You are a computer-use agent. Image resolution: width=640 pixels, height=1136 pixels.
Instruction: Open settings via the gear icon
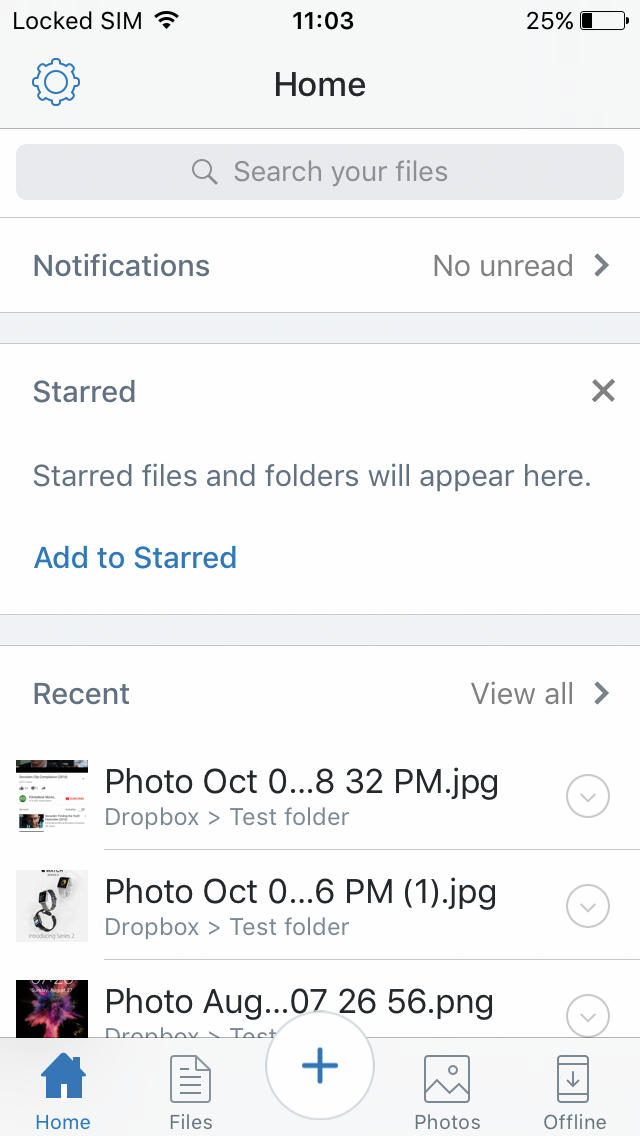pos(56,83)
